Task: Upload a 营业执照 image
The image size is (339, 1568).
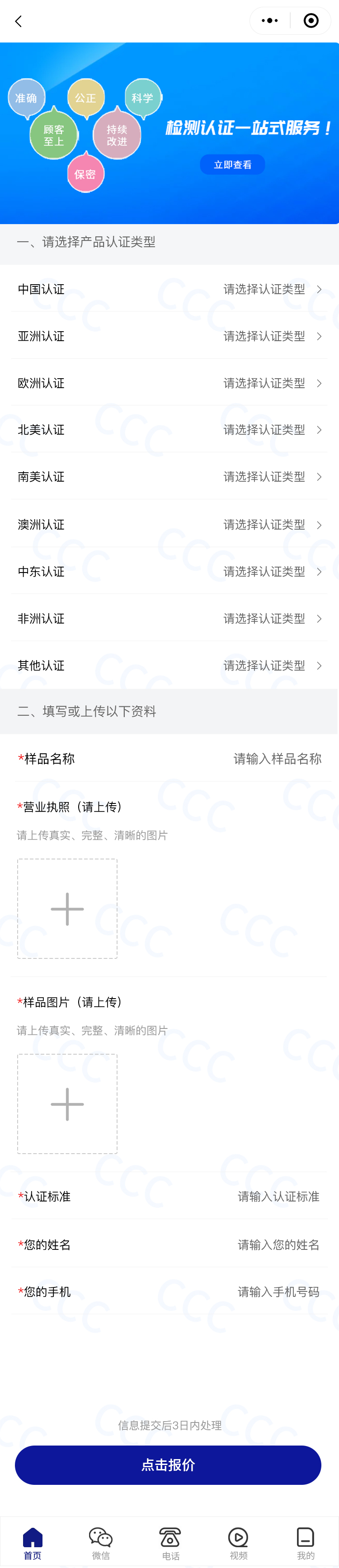Action: point(67,908)
